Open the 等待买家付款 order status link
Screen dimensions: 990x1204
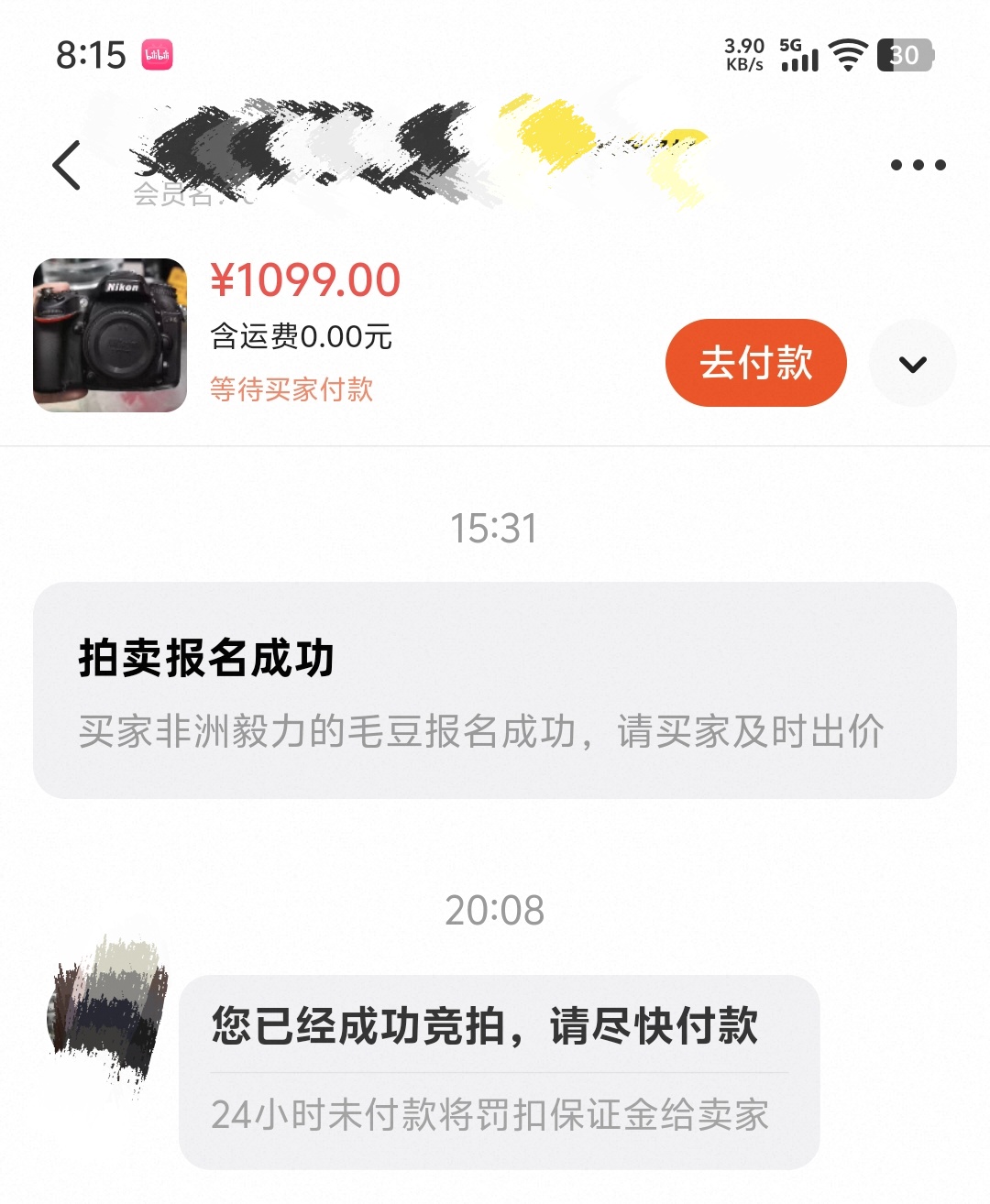(x=291, y=390)
